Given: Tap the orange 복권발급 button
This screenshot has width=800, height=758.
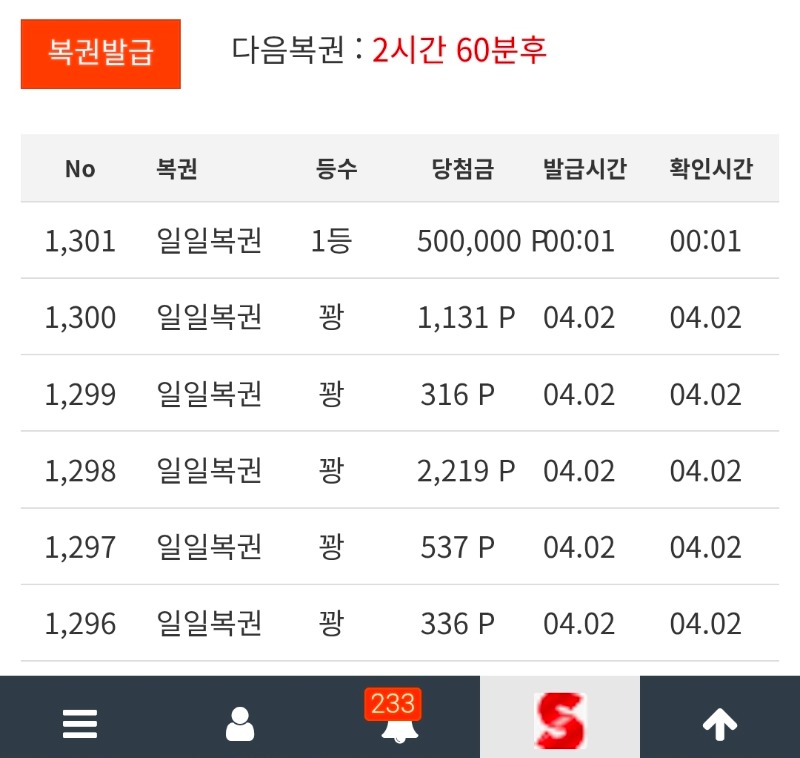Looking at the screenshot, I should click(101, 53).
